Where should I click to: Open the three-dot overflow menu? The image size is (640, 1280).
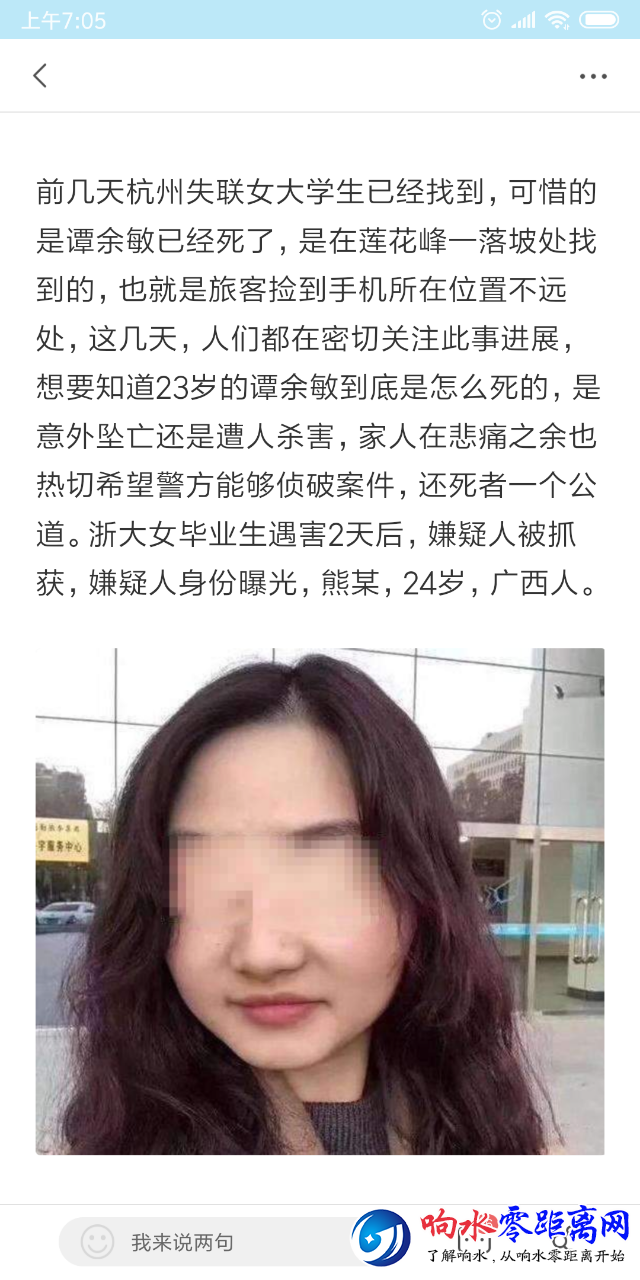[x=593, y=76]
